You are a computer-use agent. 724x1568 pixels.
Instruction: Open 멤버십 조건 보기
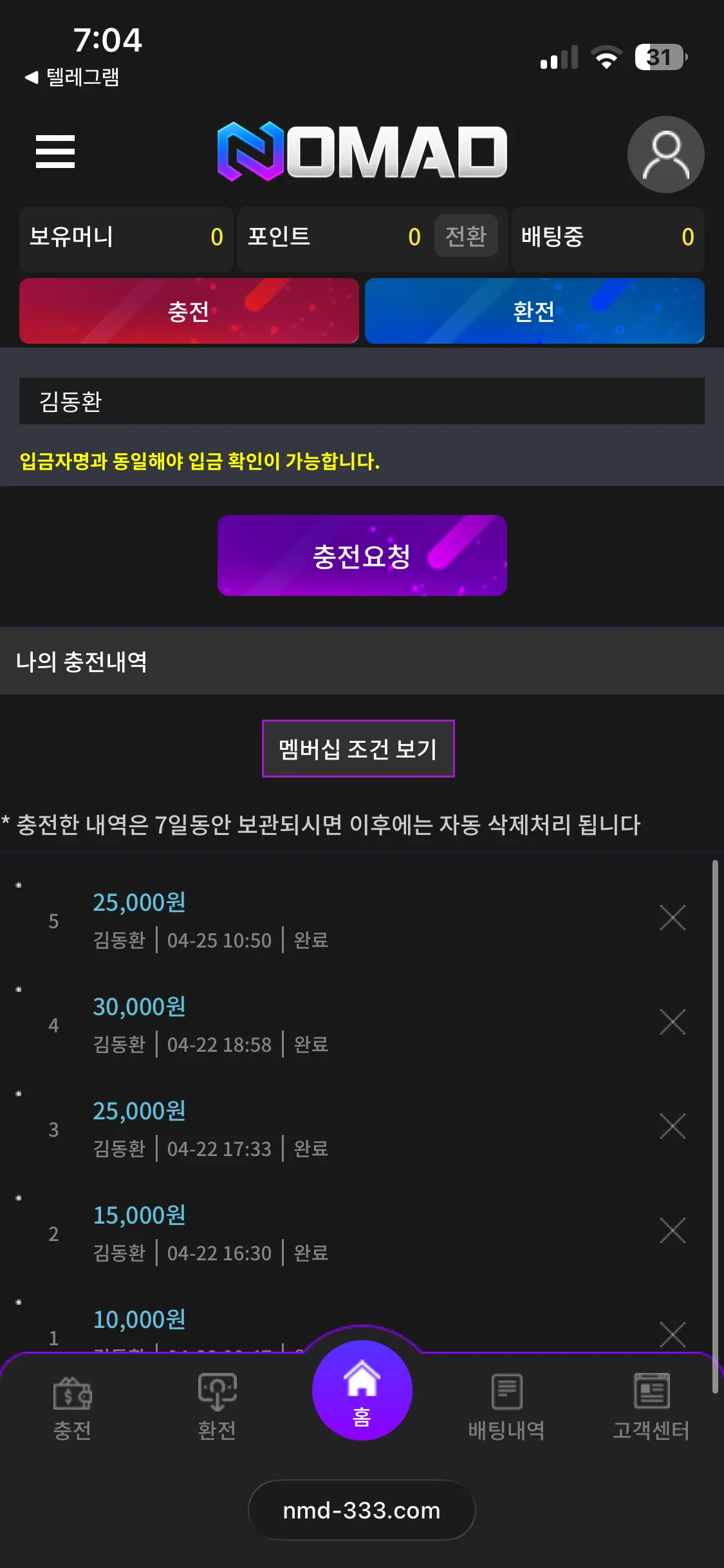[358, 749]
